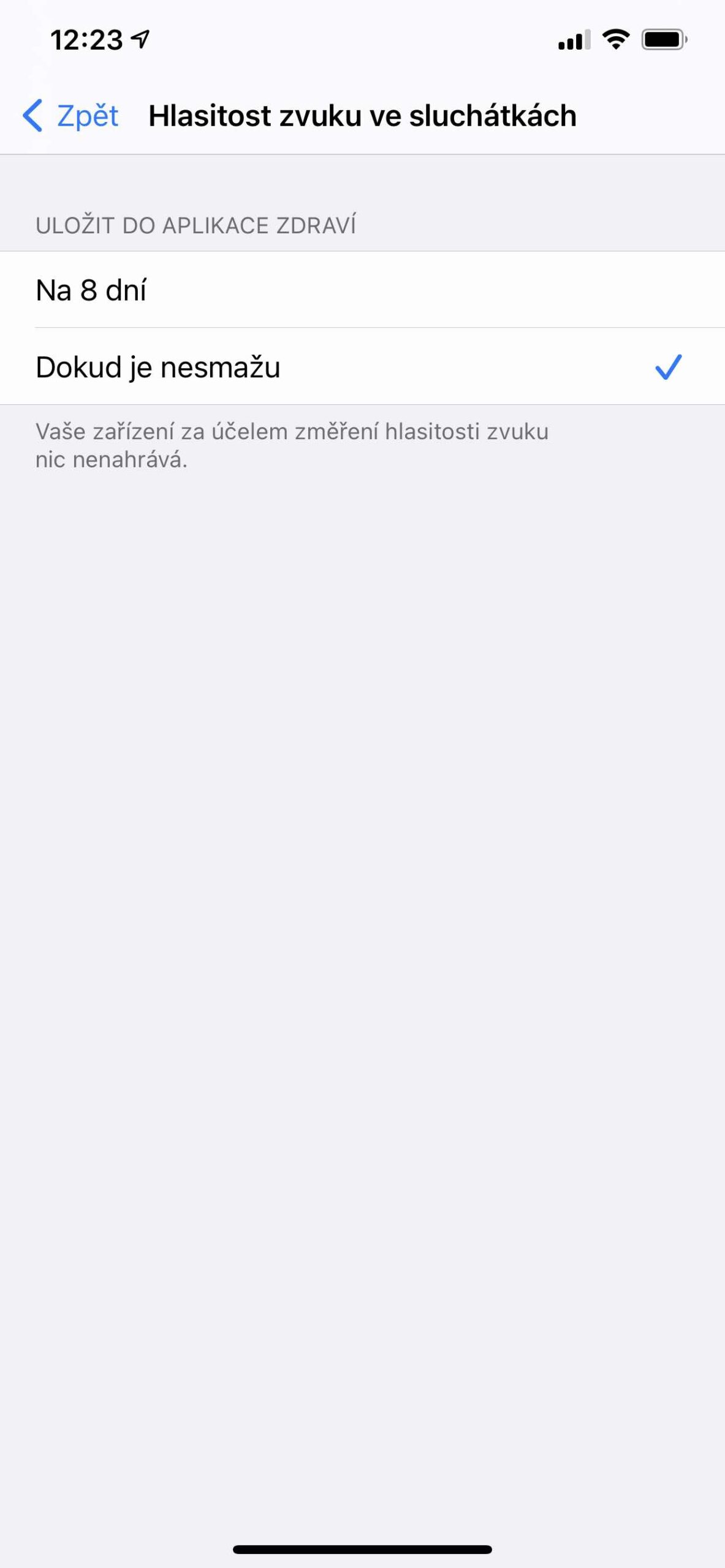This screenshot has width=725, height=1568.
Task: Tap Zpět to go back
Action: (x=88, y=115)
